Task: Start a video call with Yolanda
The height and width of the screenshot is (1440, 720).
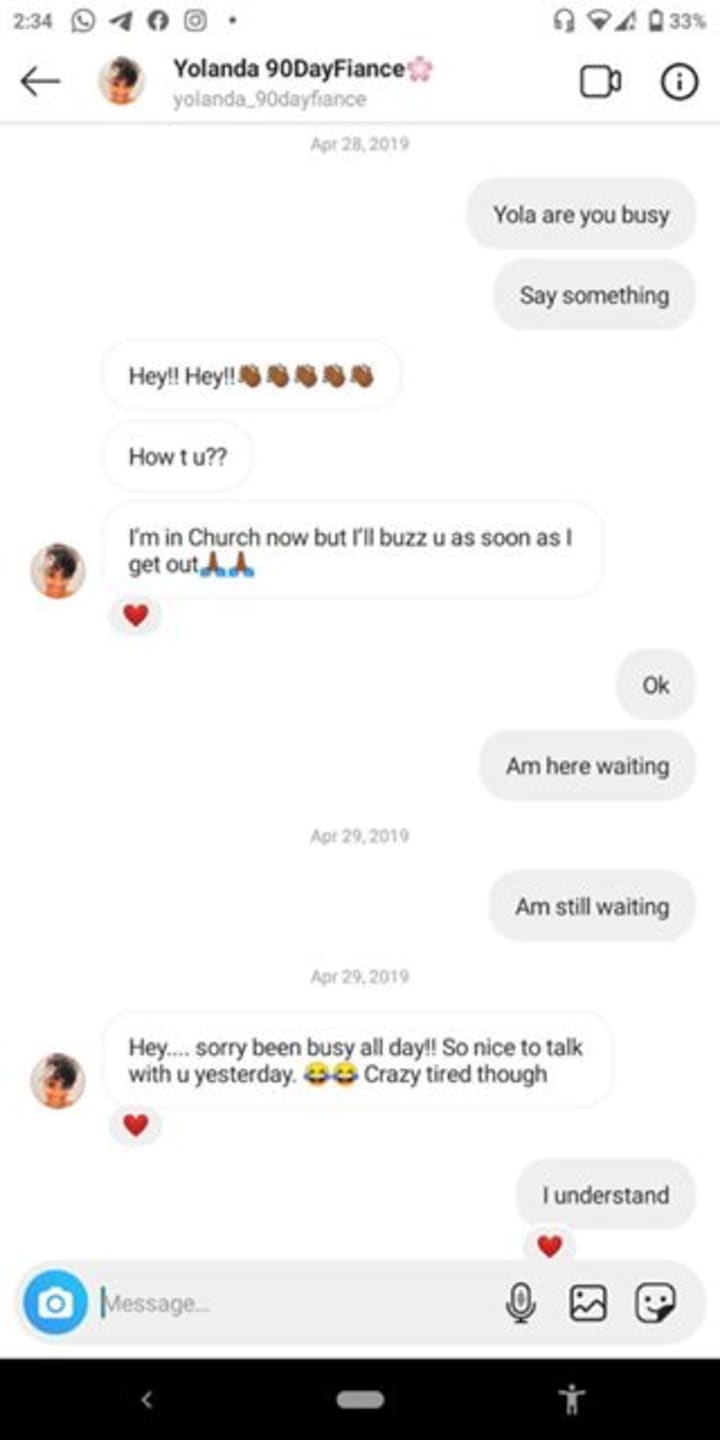Action: coord(600,82)
